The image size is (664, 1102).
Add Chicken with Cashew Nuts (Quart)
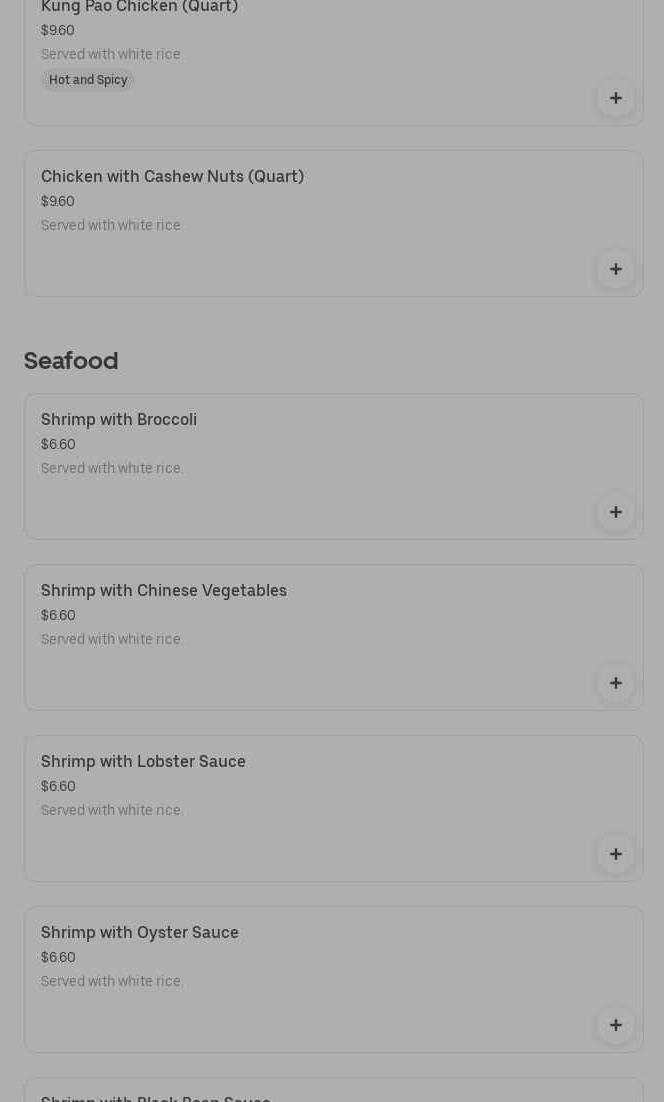point(616,269)
